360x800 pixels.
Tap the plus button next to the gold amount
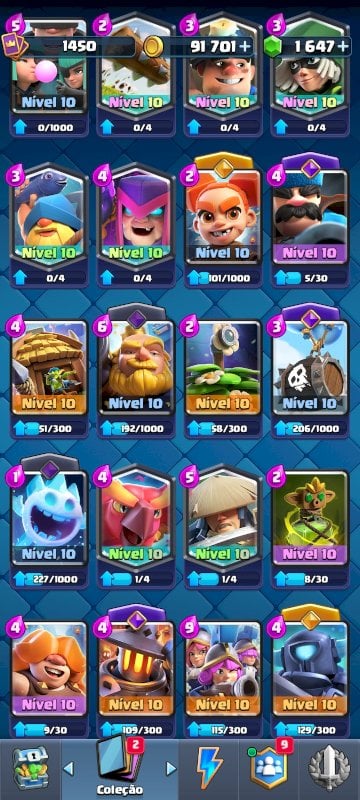[245, 46]
